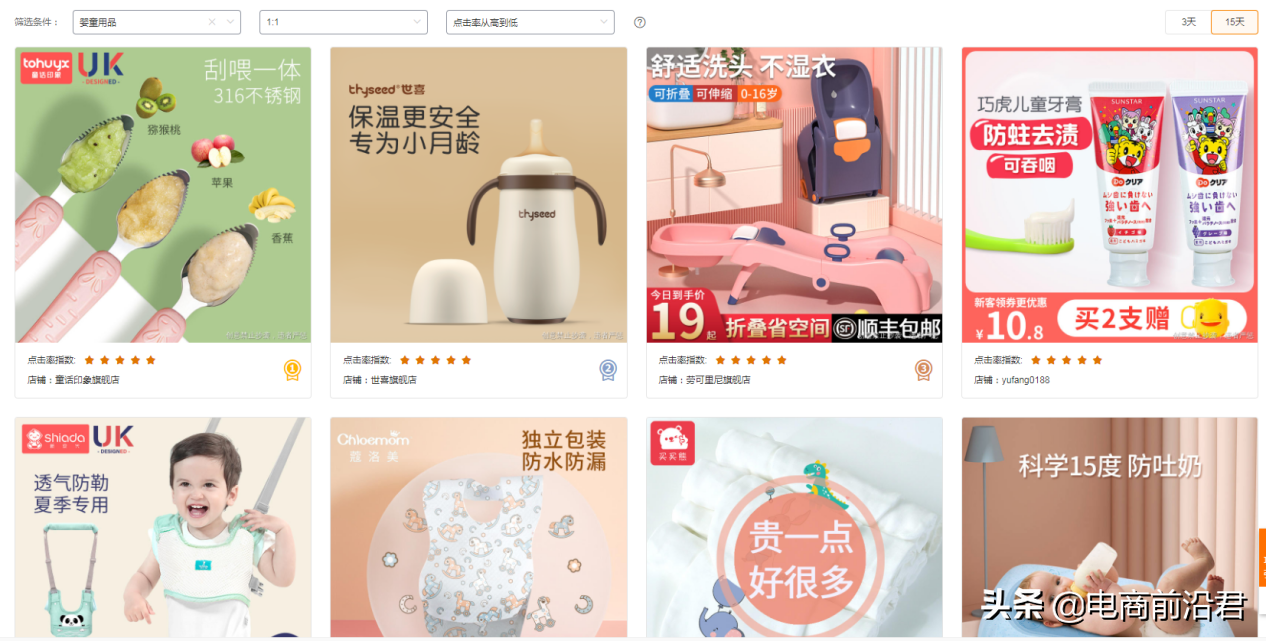Open the yufang0188 toothpaste creative card
Viewport: 1266px width, 641px height.
click(x=1109, y=195)
